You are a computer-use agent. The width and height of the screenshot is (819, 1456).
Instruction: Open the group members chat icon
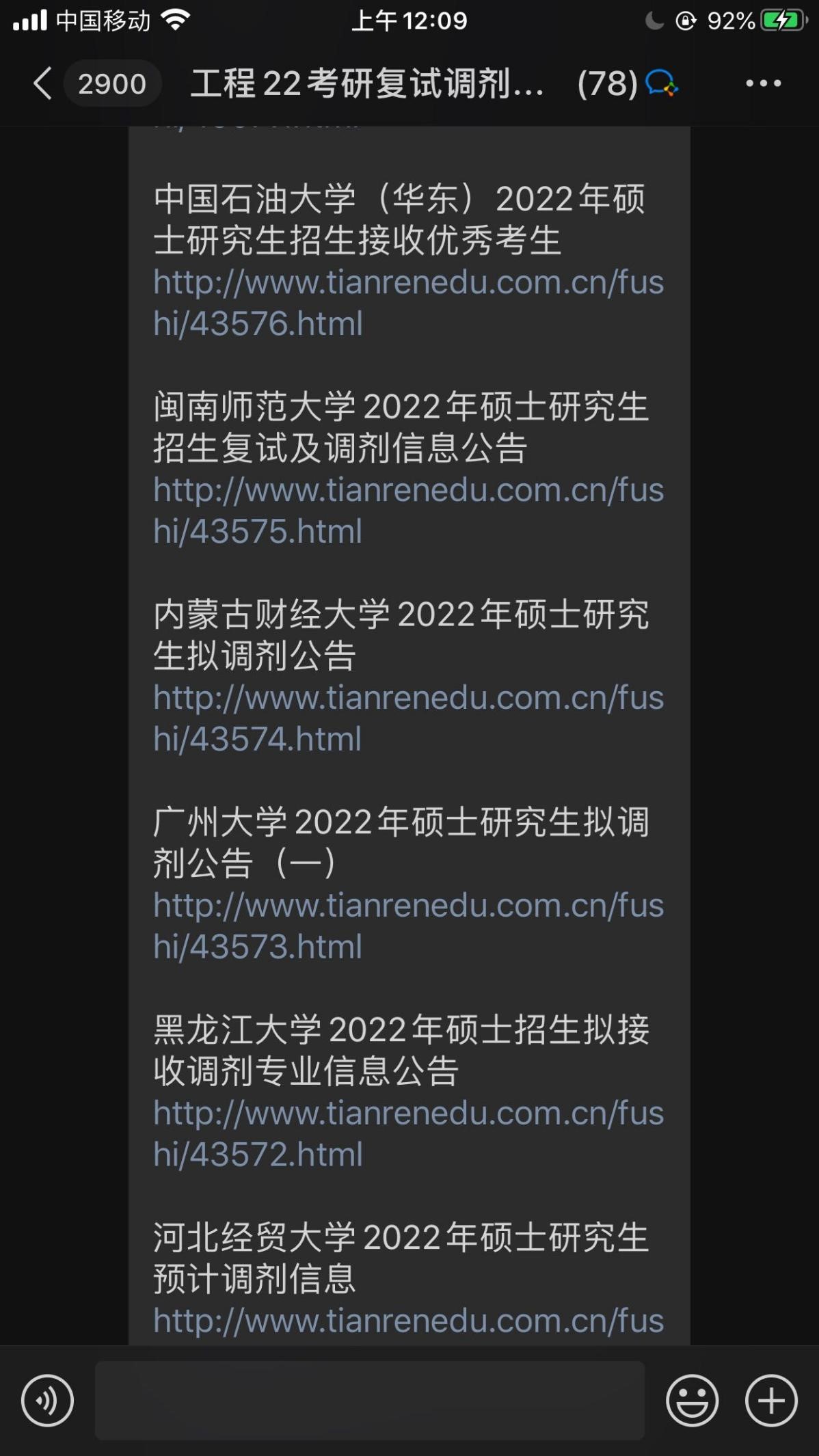tap(661, 84)
